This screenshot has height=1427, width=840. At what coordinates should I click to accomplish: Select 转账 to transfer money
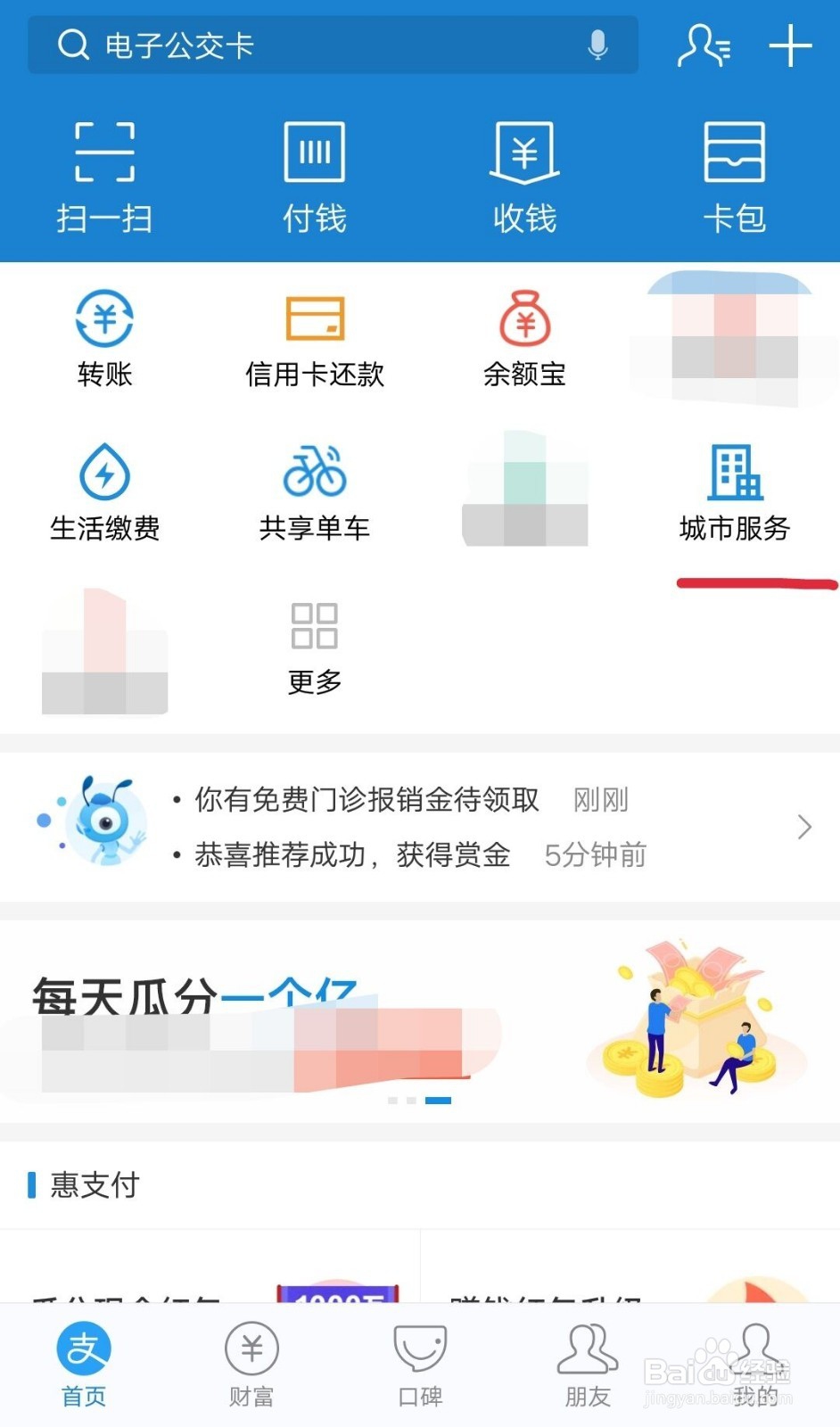103,339
